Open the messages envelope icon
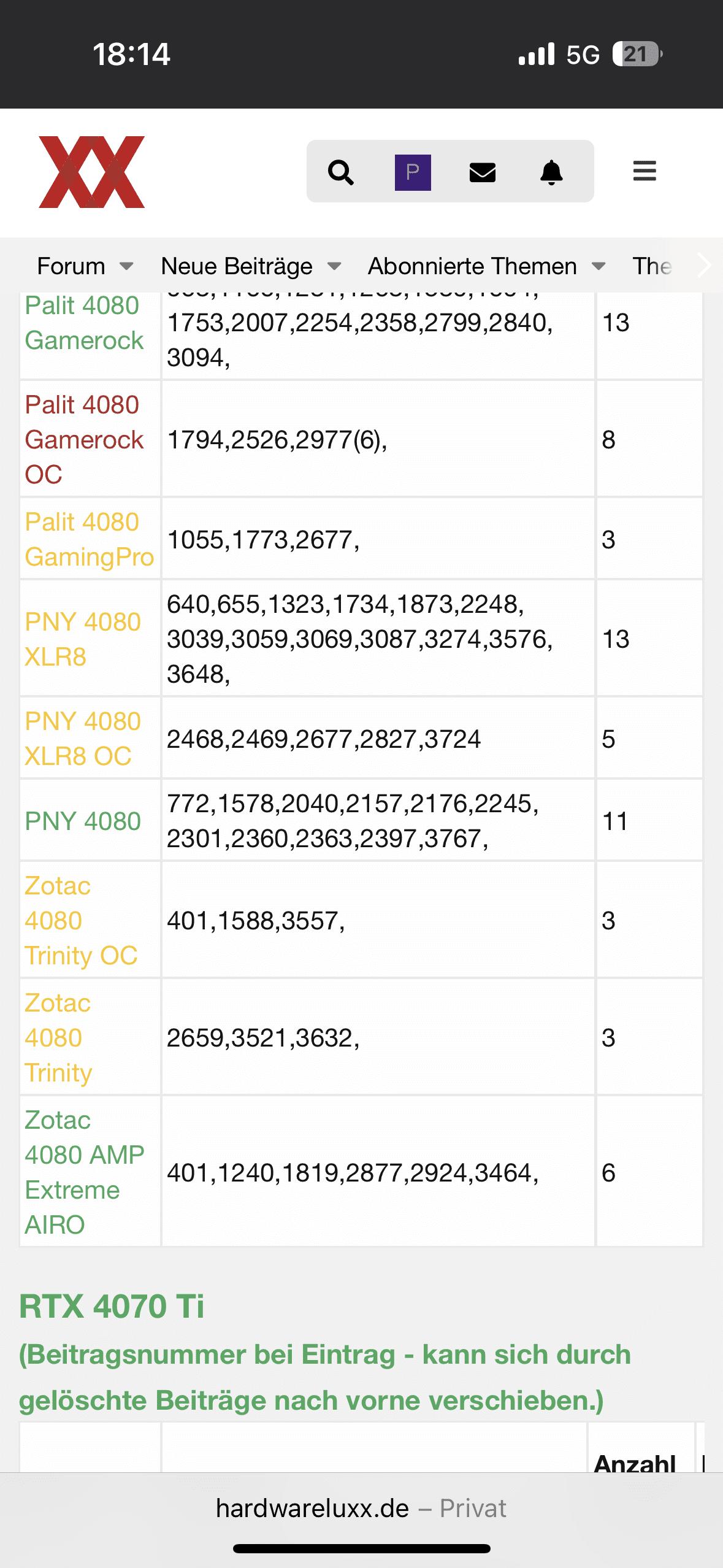 [483, 172]
